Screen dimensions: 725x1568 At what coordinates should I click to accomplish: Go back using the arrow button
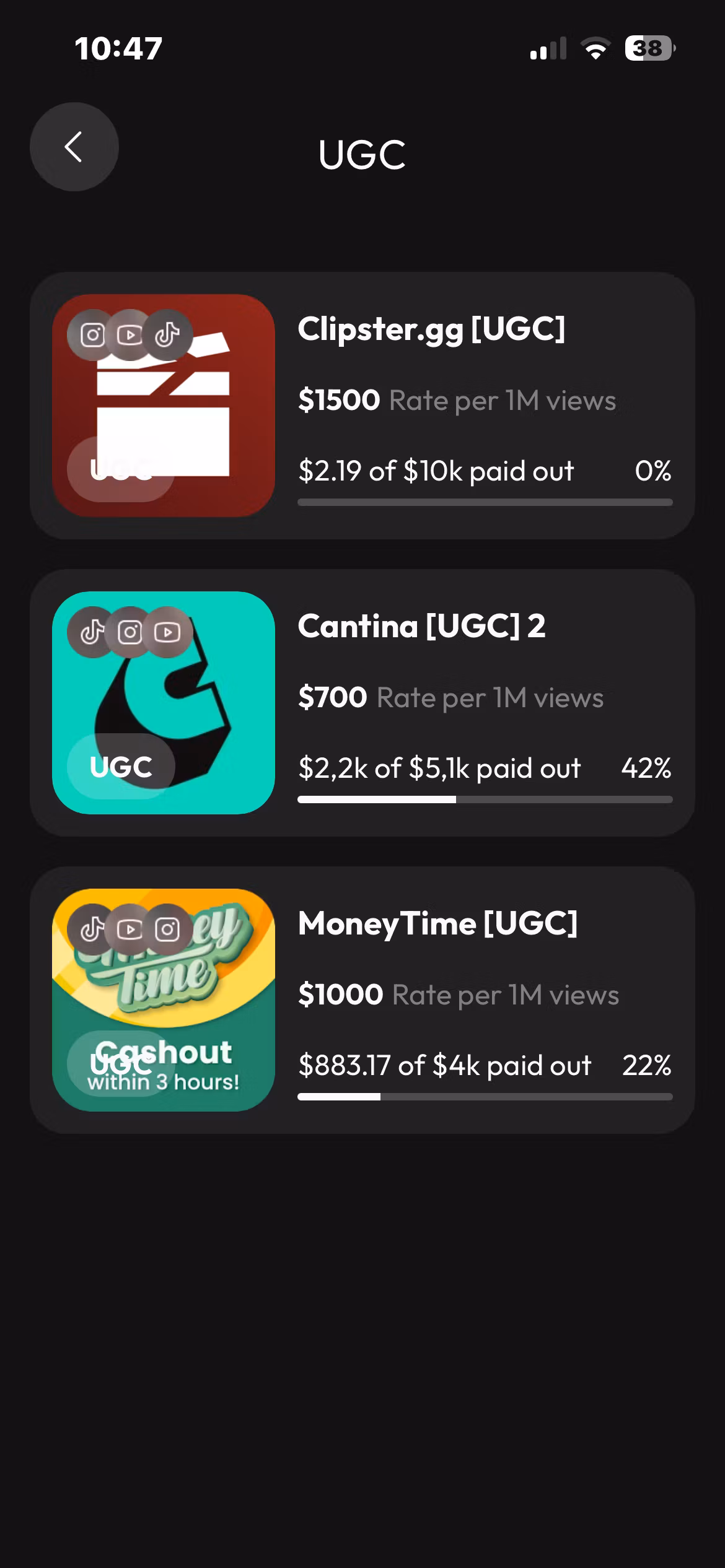(74, 147)
